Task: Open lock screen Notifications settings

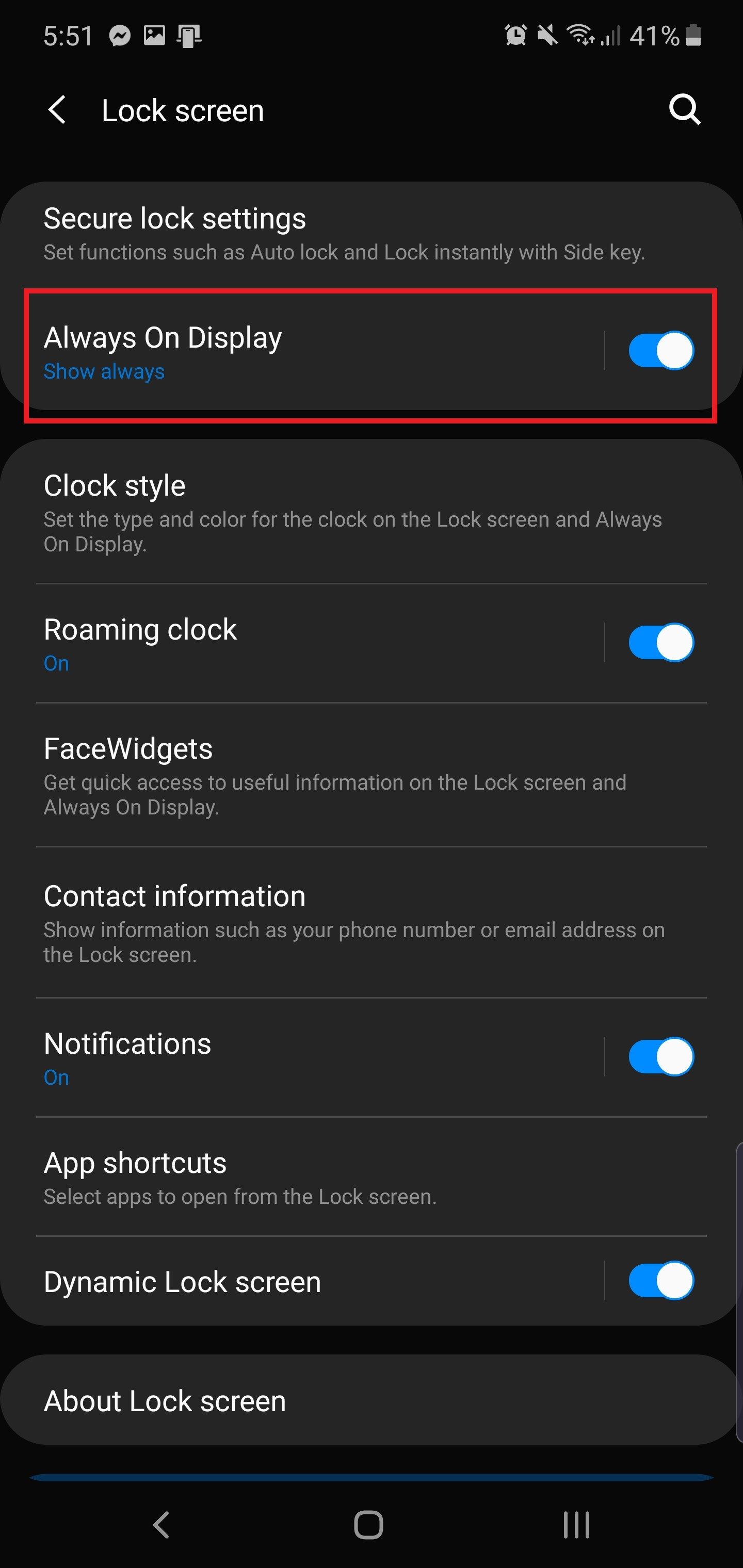Action: 304,1057
